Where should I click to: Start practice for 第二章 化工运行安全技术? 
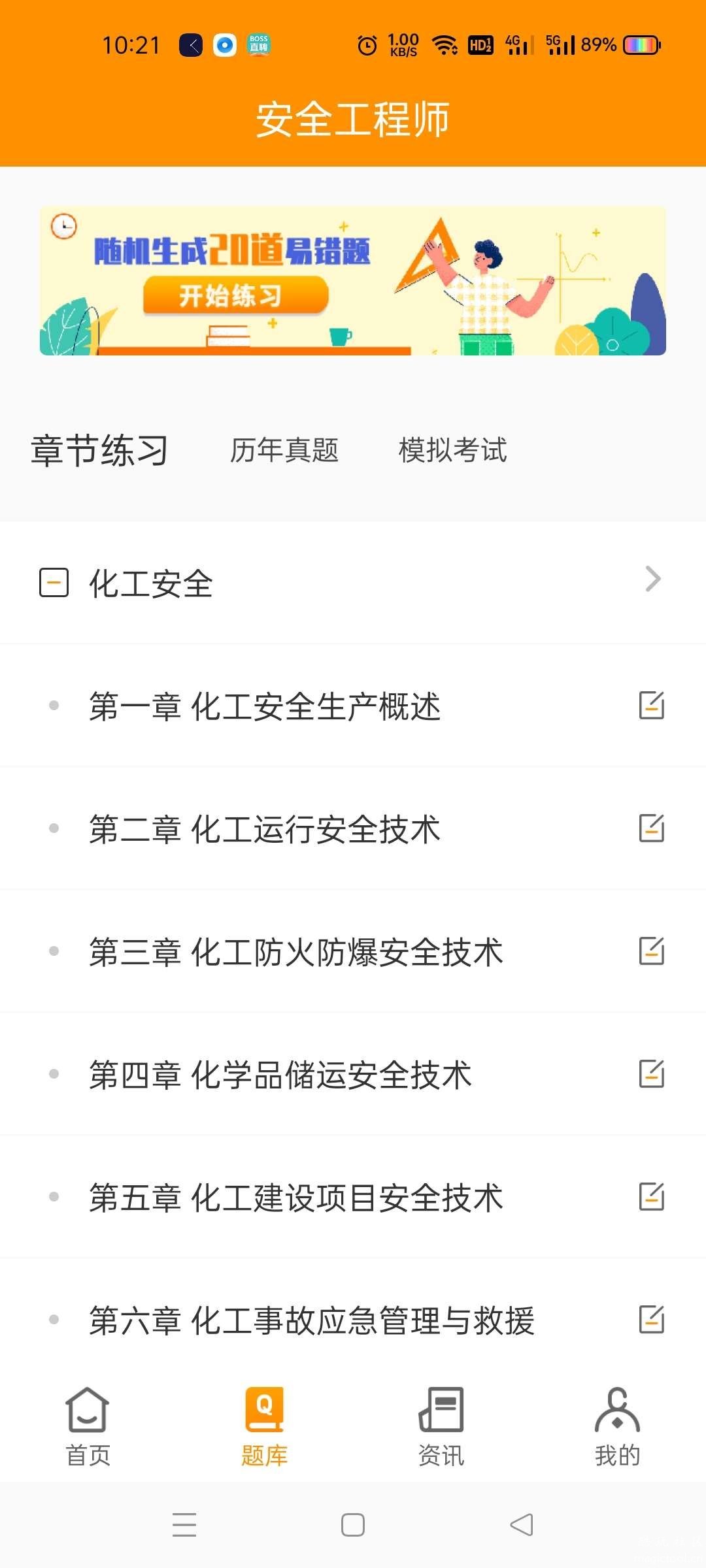(x=651, y=828)
